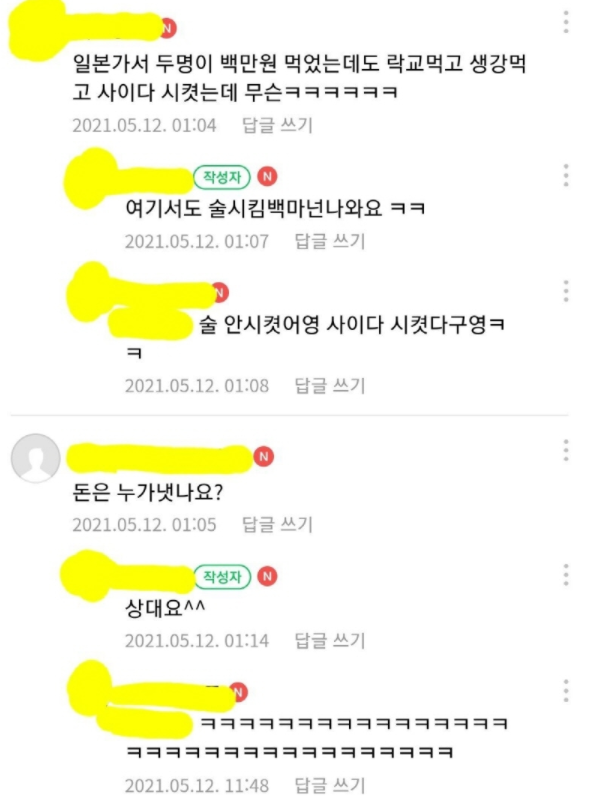This screenshot has height=796, width=600.
Task: Reply to the comment posted at 01:04
Action: click(x=277, y=125)
